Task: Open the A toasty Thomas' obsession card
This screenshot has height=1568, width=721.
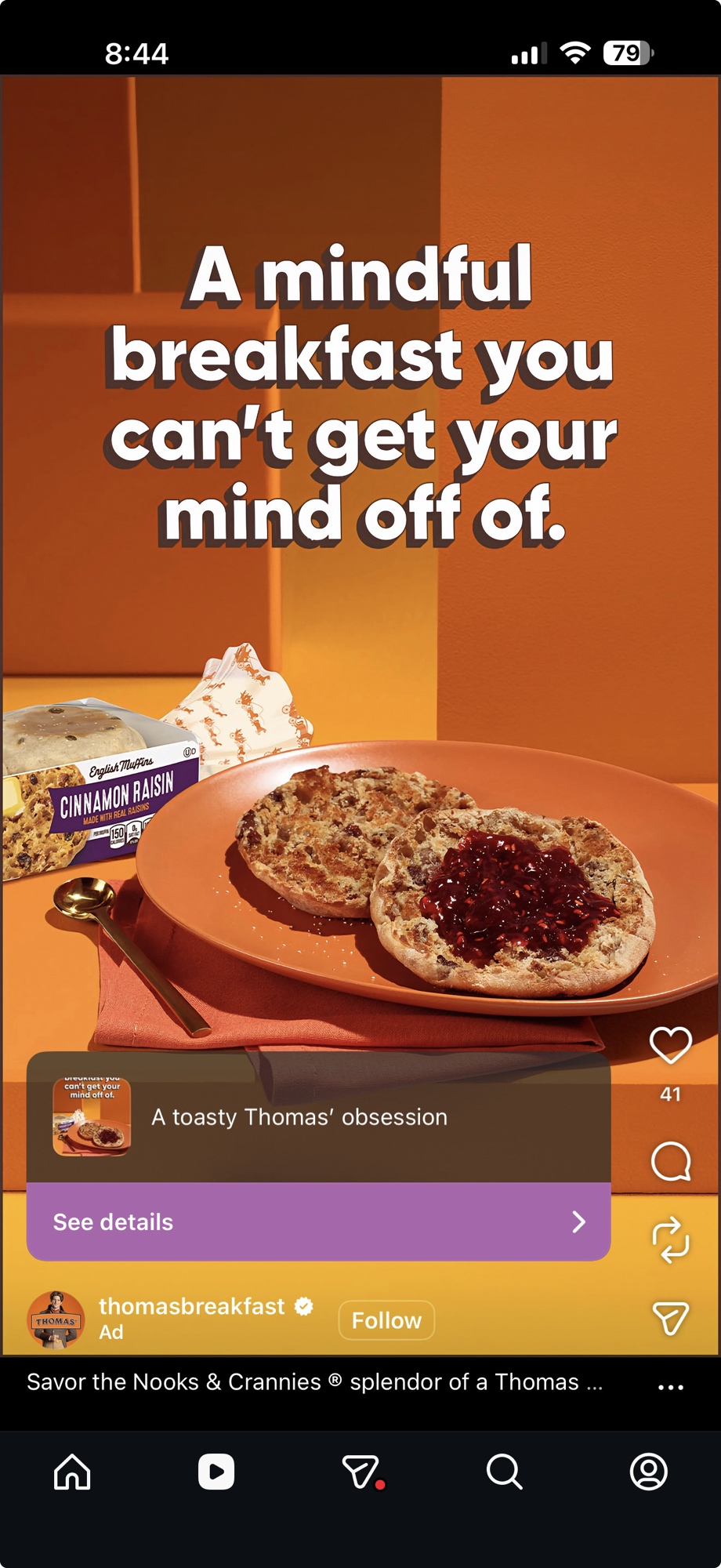Action: (x=318, y=1117)
